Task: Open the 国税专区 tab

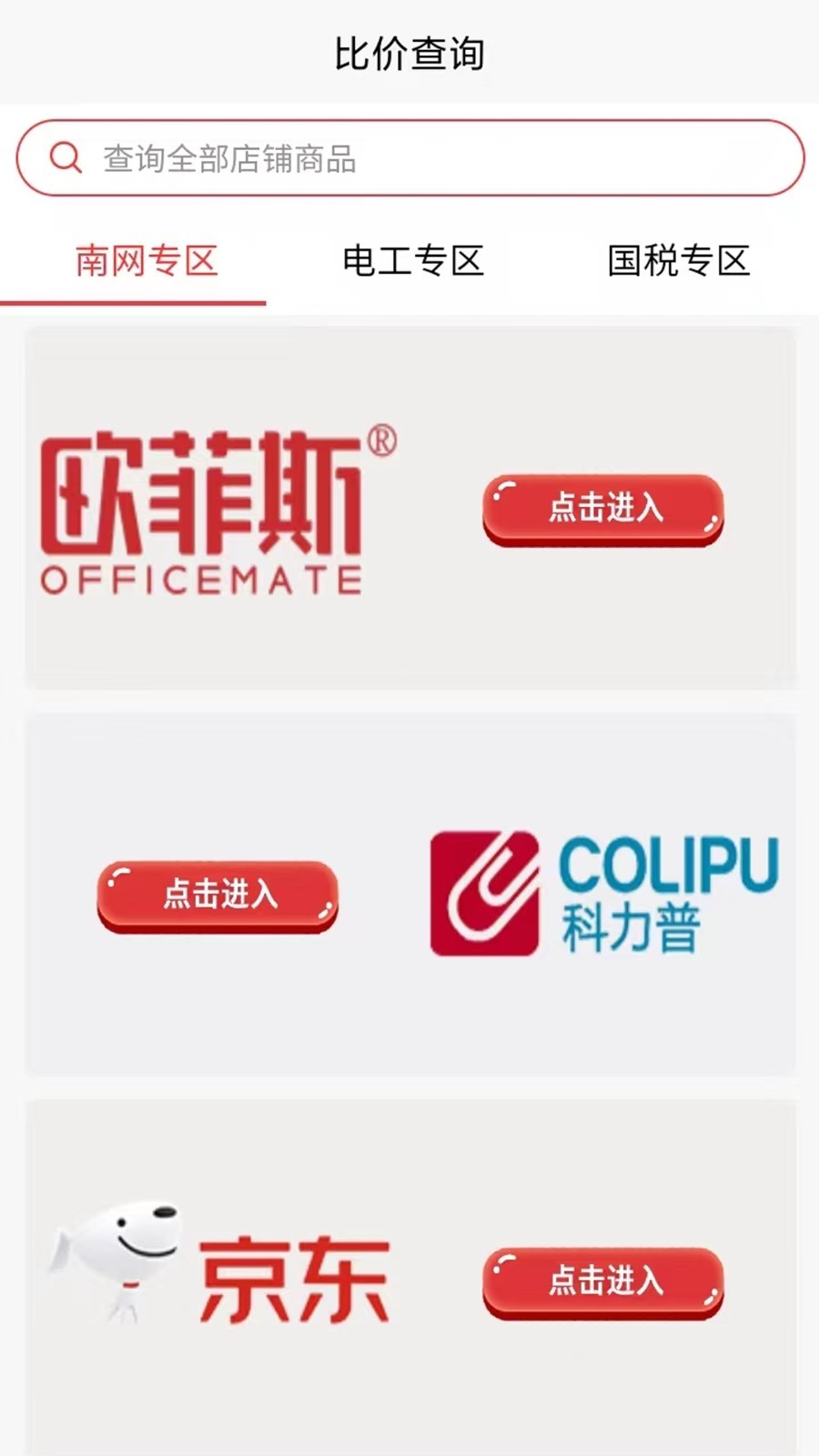Action: [x=678, y=261]
